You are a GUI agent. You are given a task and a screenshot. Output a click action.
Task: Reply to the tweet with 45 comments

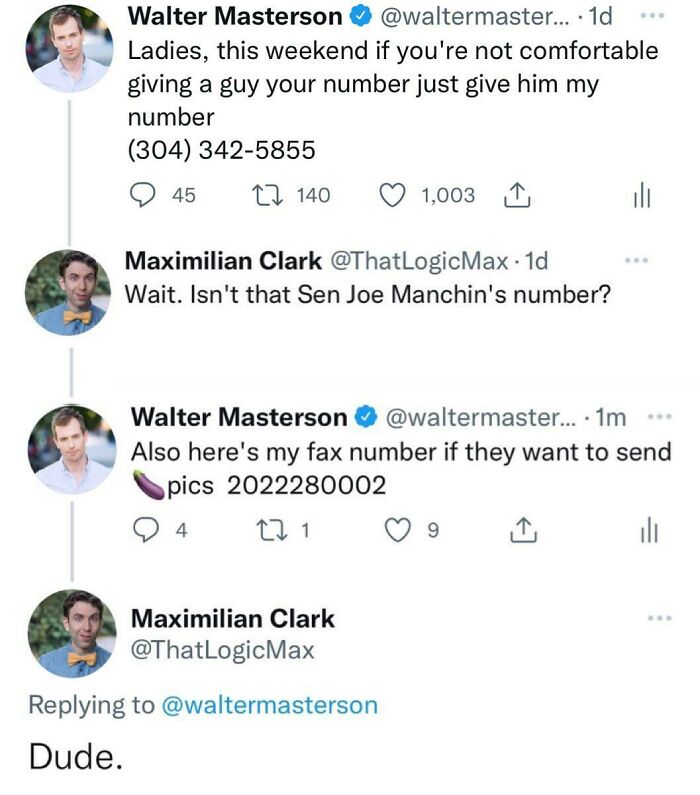(143, 195)
